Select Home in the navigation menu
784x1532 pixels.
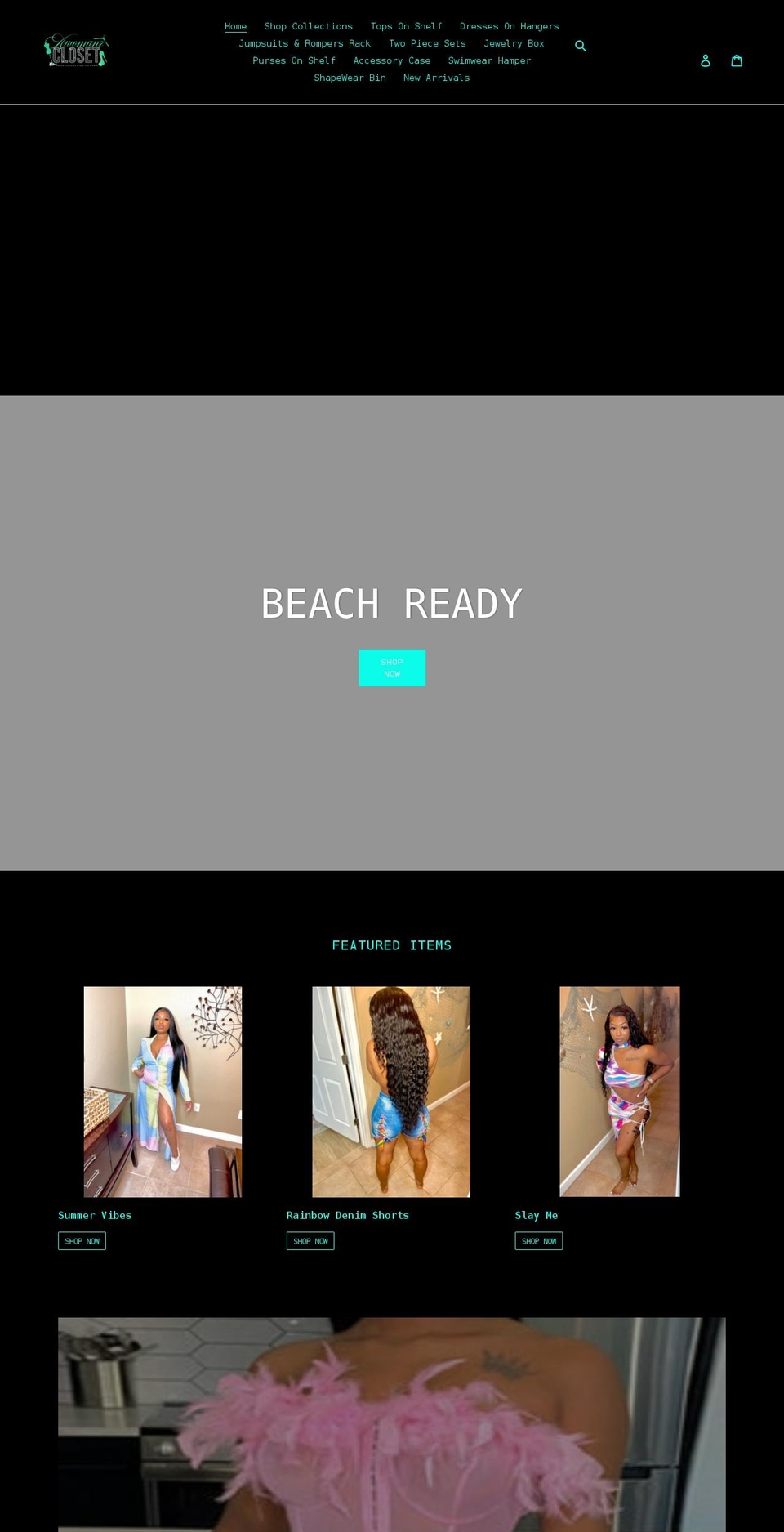point(235,25)
